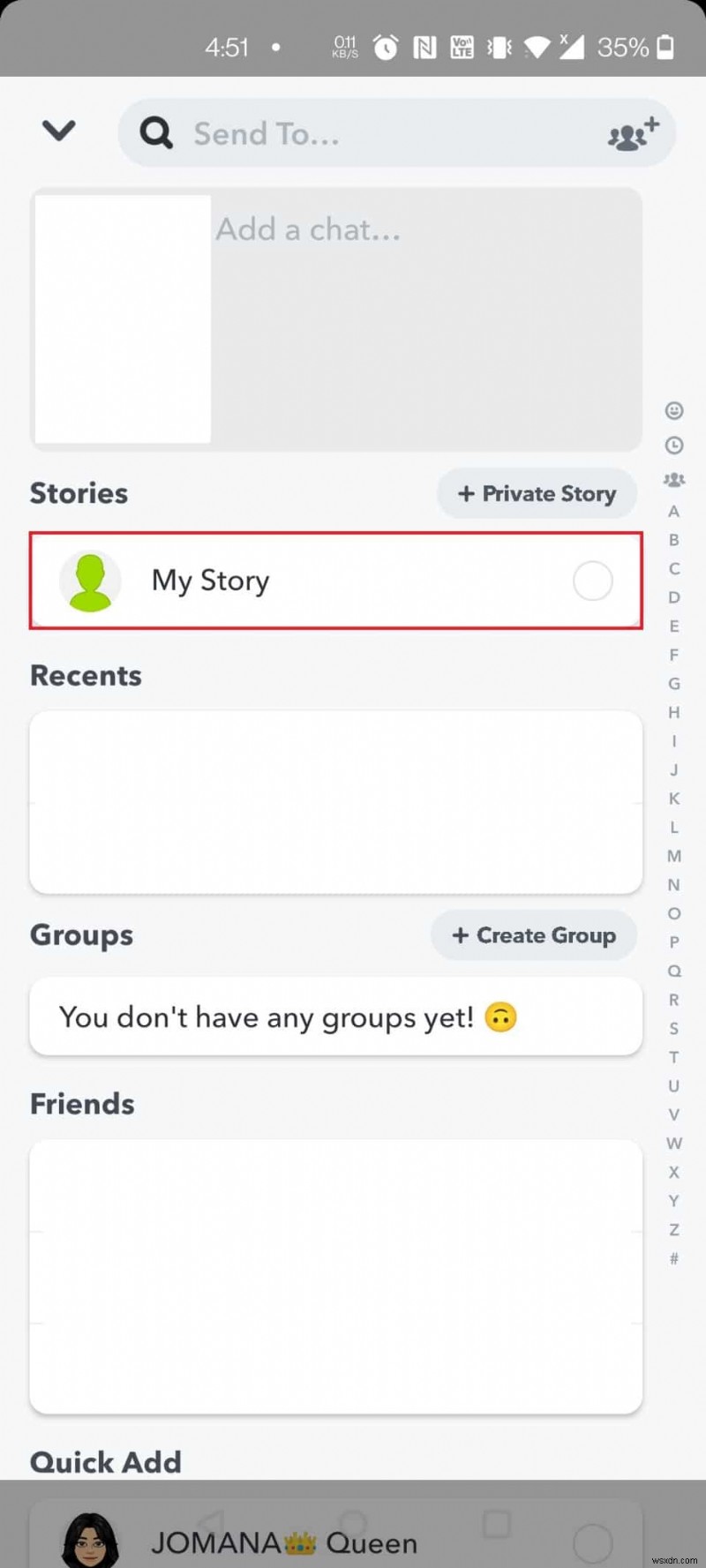This screenshot has width=706, height=1568.
Task: Toggle the My Story selection circle
Action: pyautogui.click(x=592, y=581)
